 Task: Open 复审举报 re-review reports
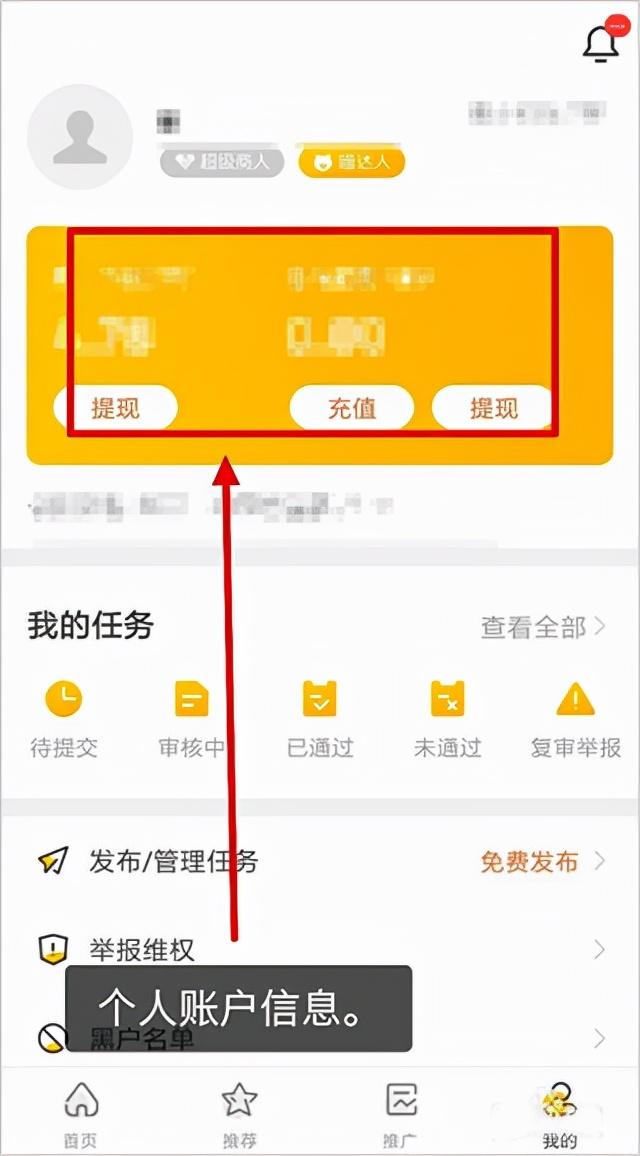click(x=575, y=718)
